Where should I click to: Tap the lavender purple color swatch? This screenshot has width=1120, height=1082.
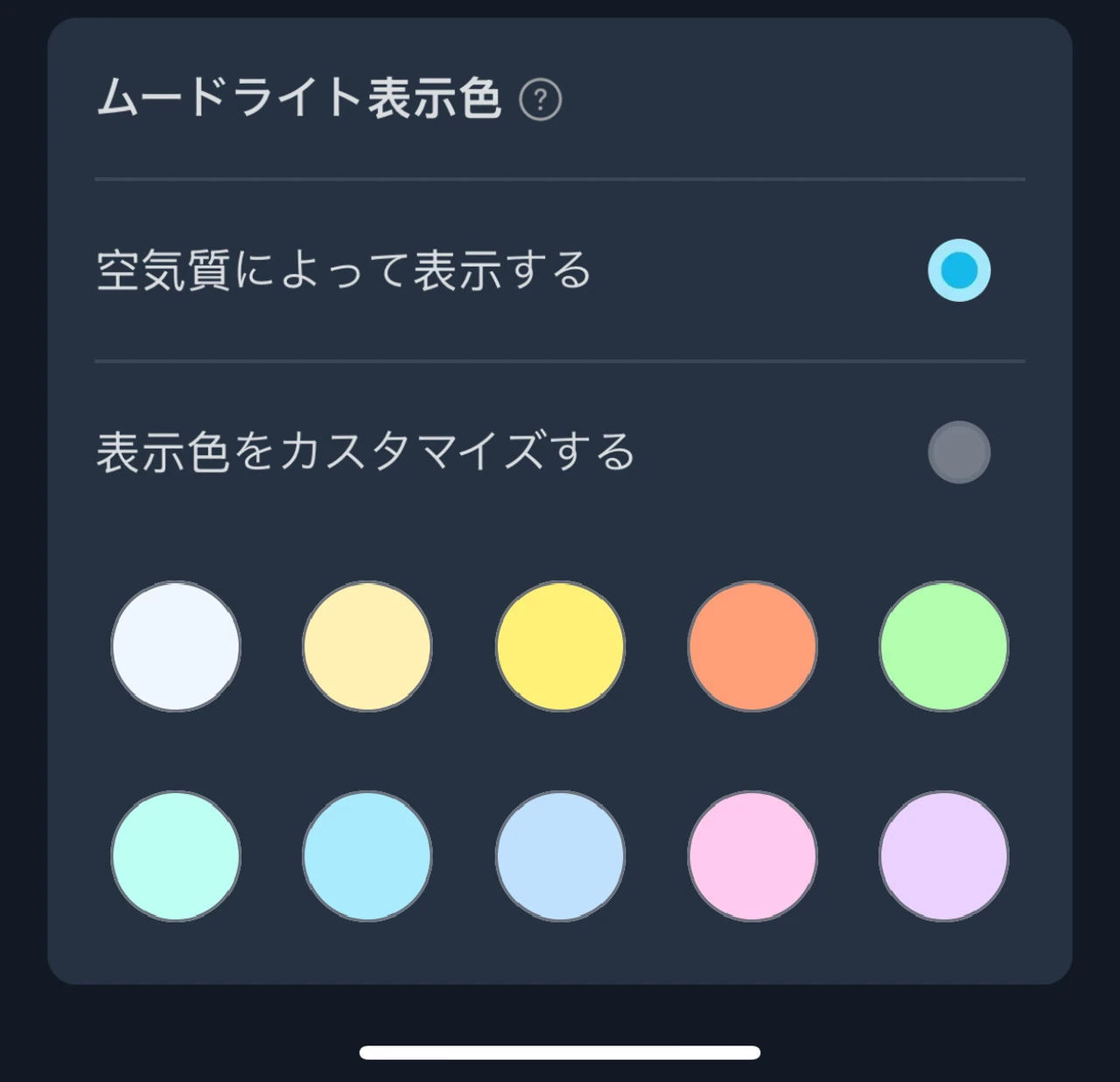click(943, 855)
